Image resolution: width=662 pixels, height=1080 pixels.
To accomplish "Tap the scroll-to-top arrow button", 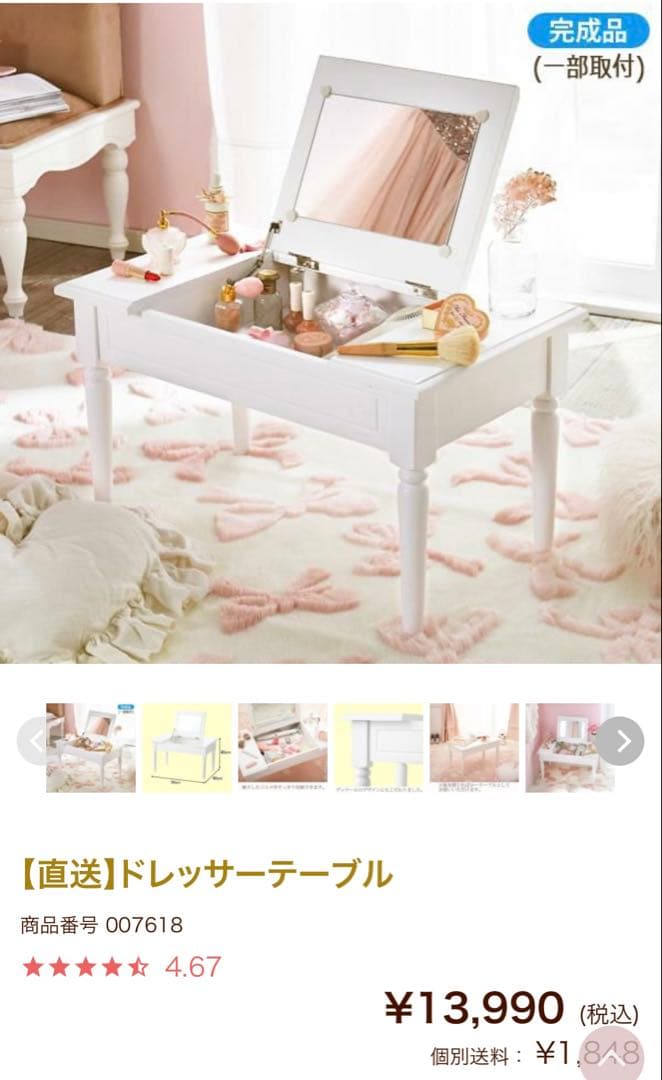I will tap(625, 1054).
